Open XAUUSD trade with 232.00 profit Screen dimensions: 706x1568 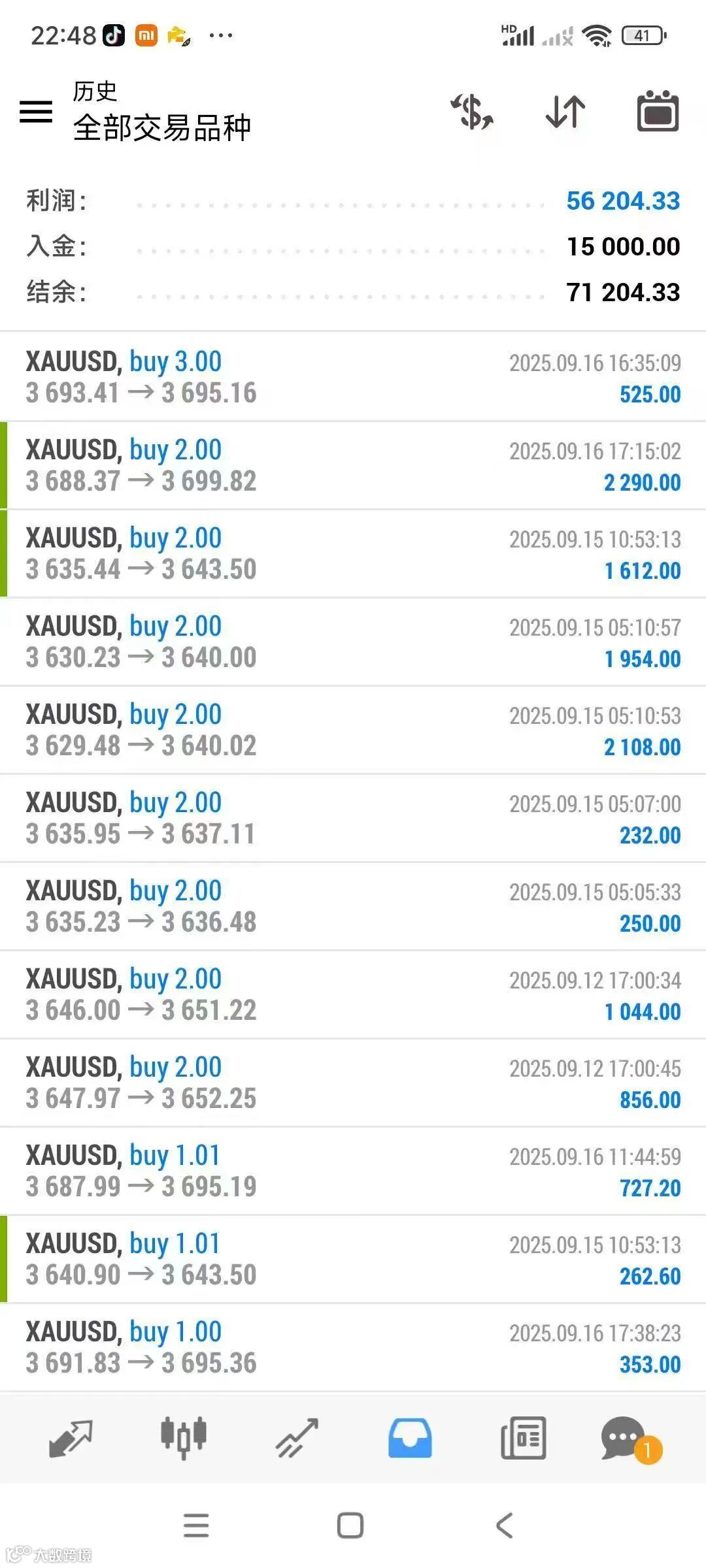[353, 818]
